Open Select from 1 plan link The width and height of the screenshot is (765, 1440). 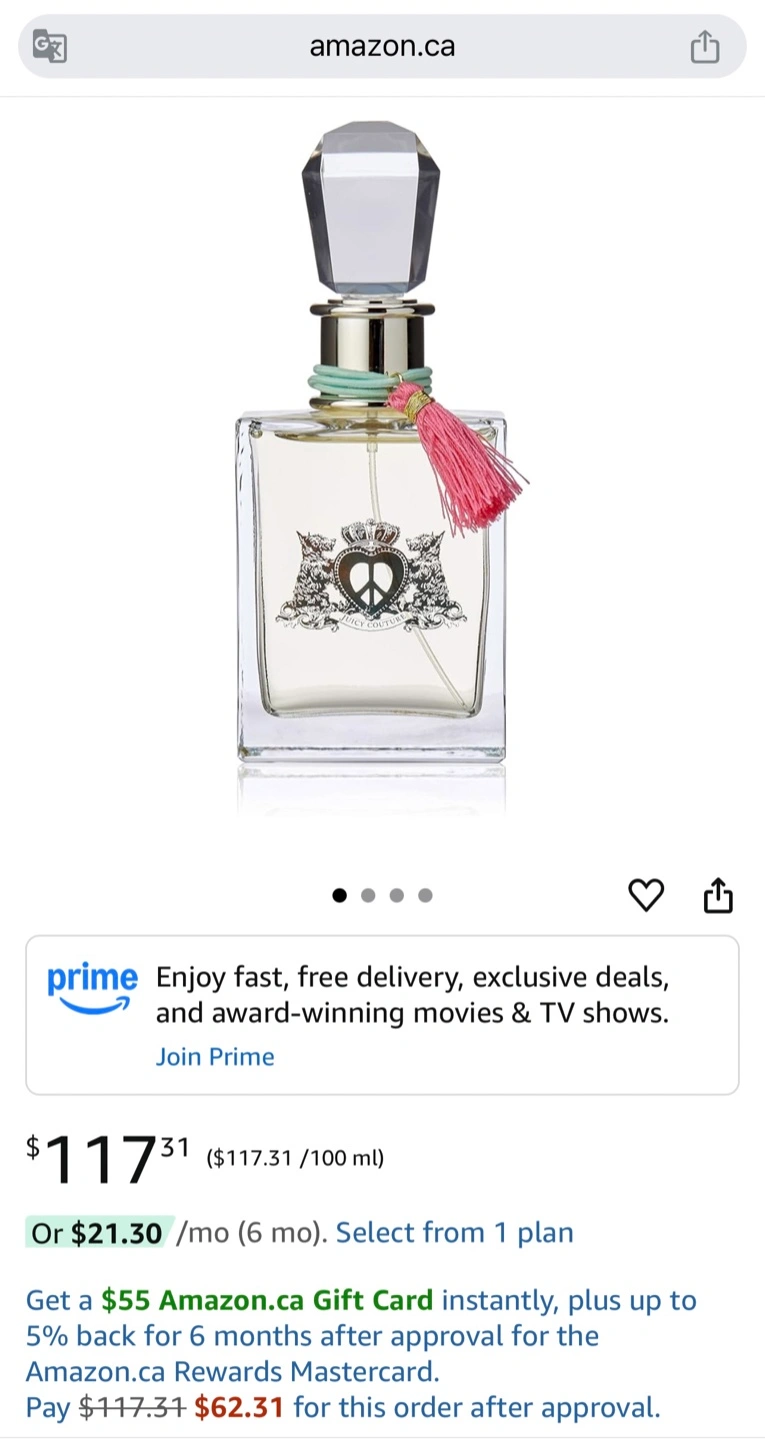[x=454, y=1232]
